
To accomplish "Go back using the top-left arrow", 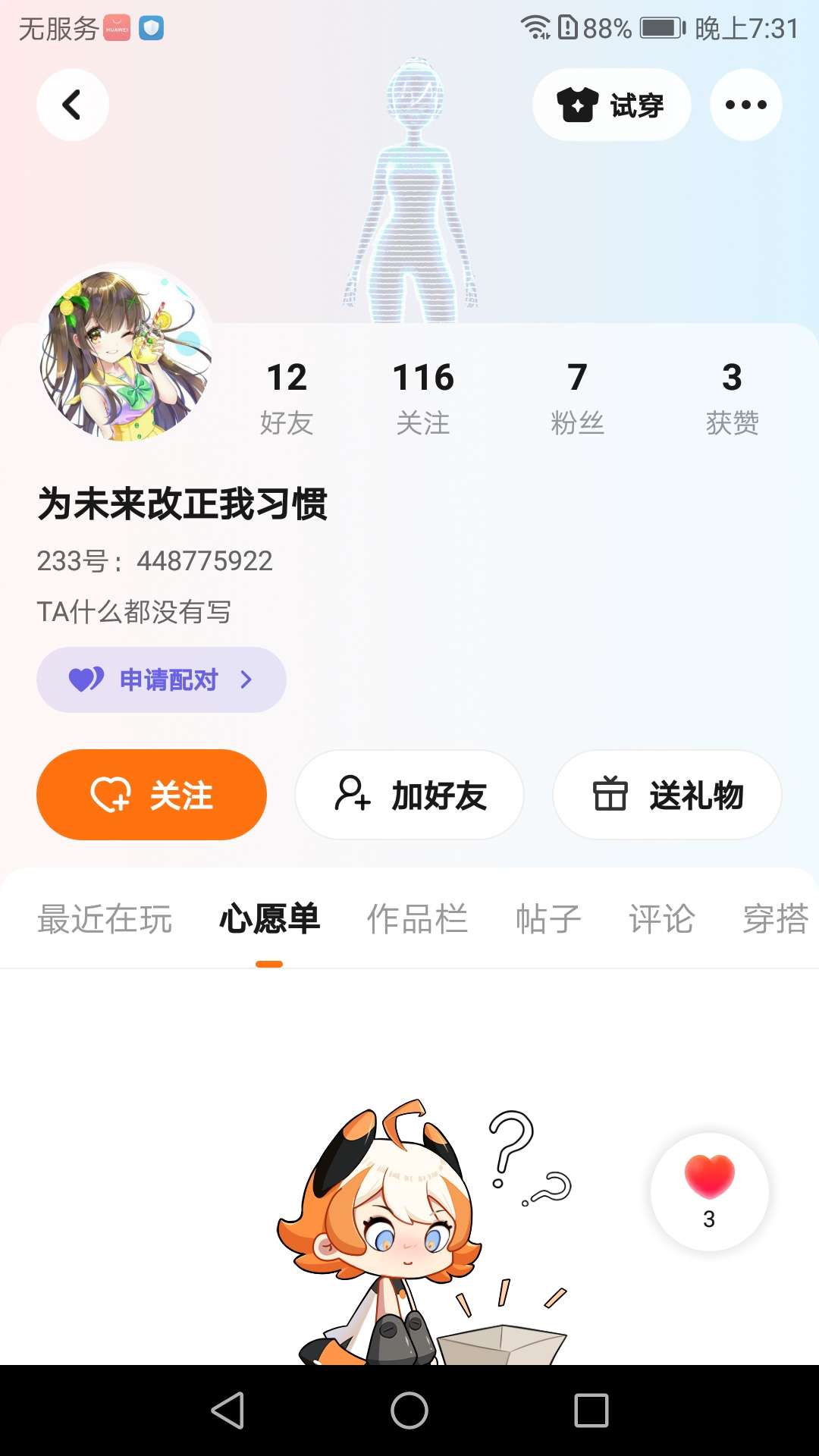I will point(72,105).
